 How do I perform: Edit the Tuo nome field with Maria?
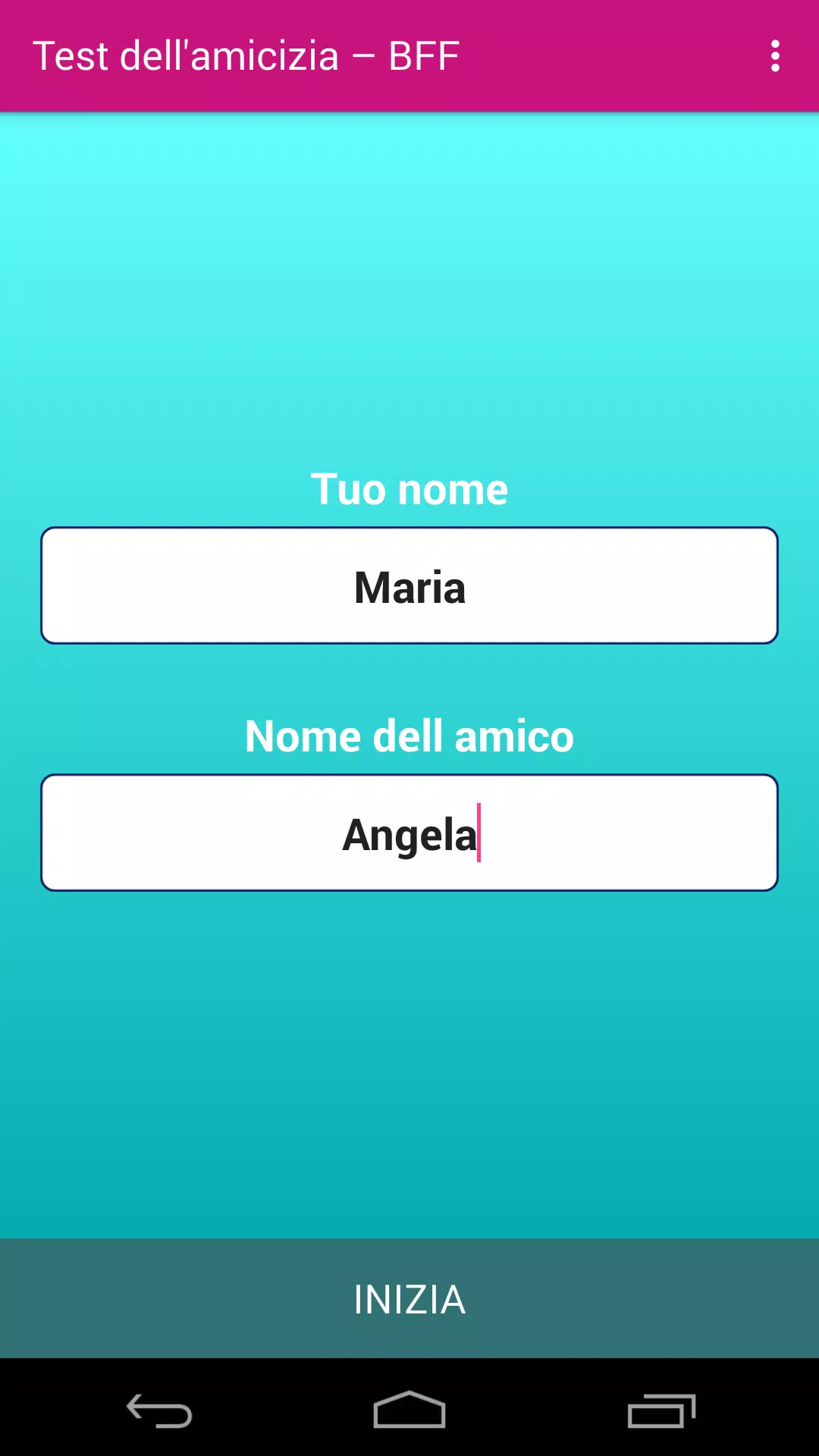coord(409,585)
